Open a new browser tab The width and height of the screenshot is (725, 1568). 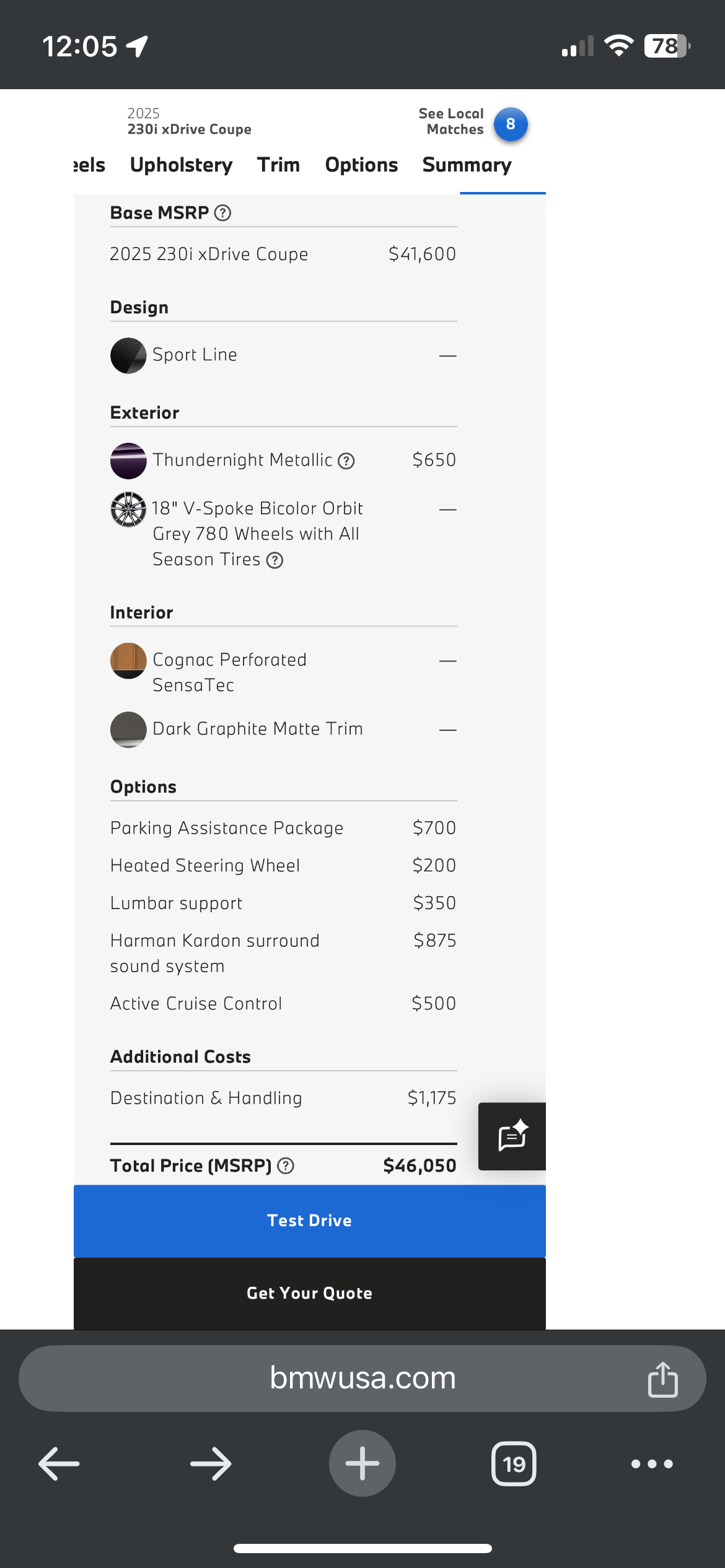(362, 1463)
